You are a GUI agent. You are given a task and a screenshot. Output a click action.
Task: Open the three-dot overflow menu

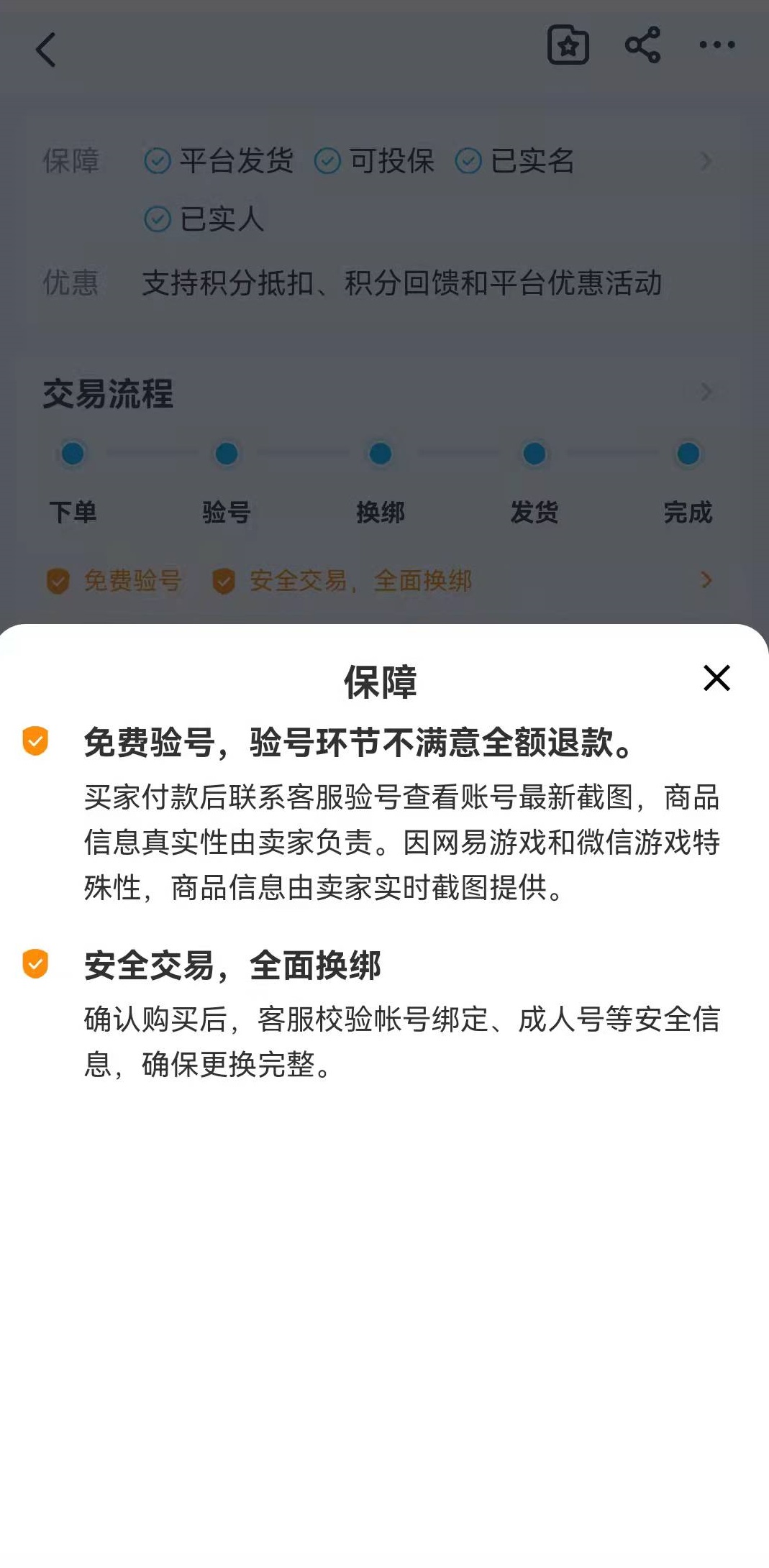tap(717, 45)
